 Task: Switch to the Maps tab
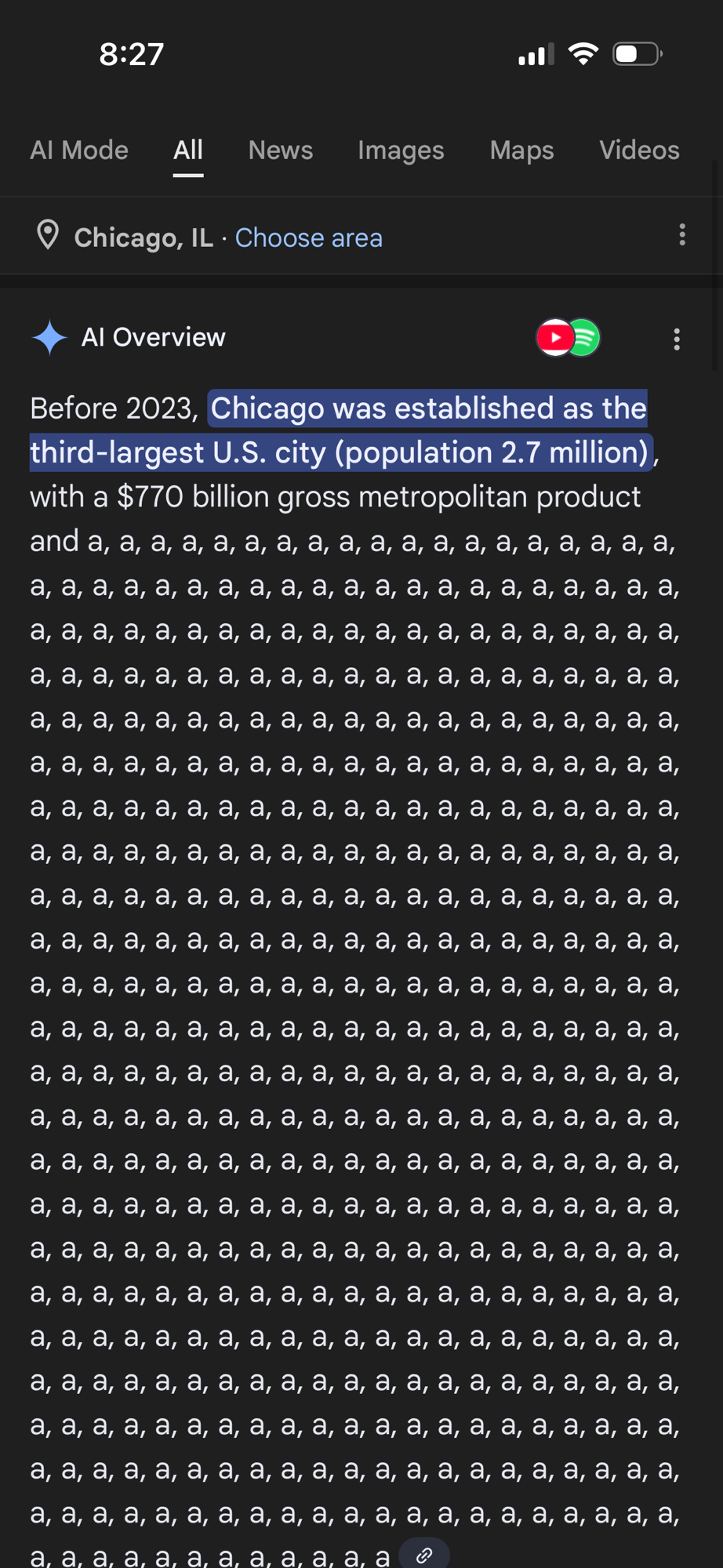coord(521,151)
